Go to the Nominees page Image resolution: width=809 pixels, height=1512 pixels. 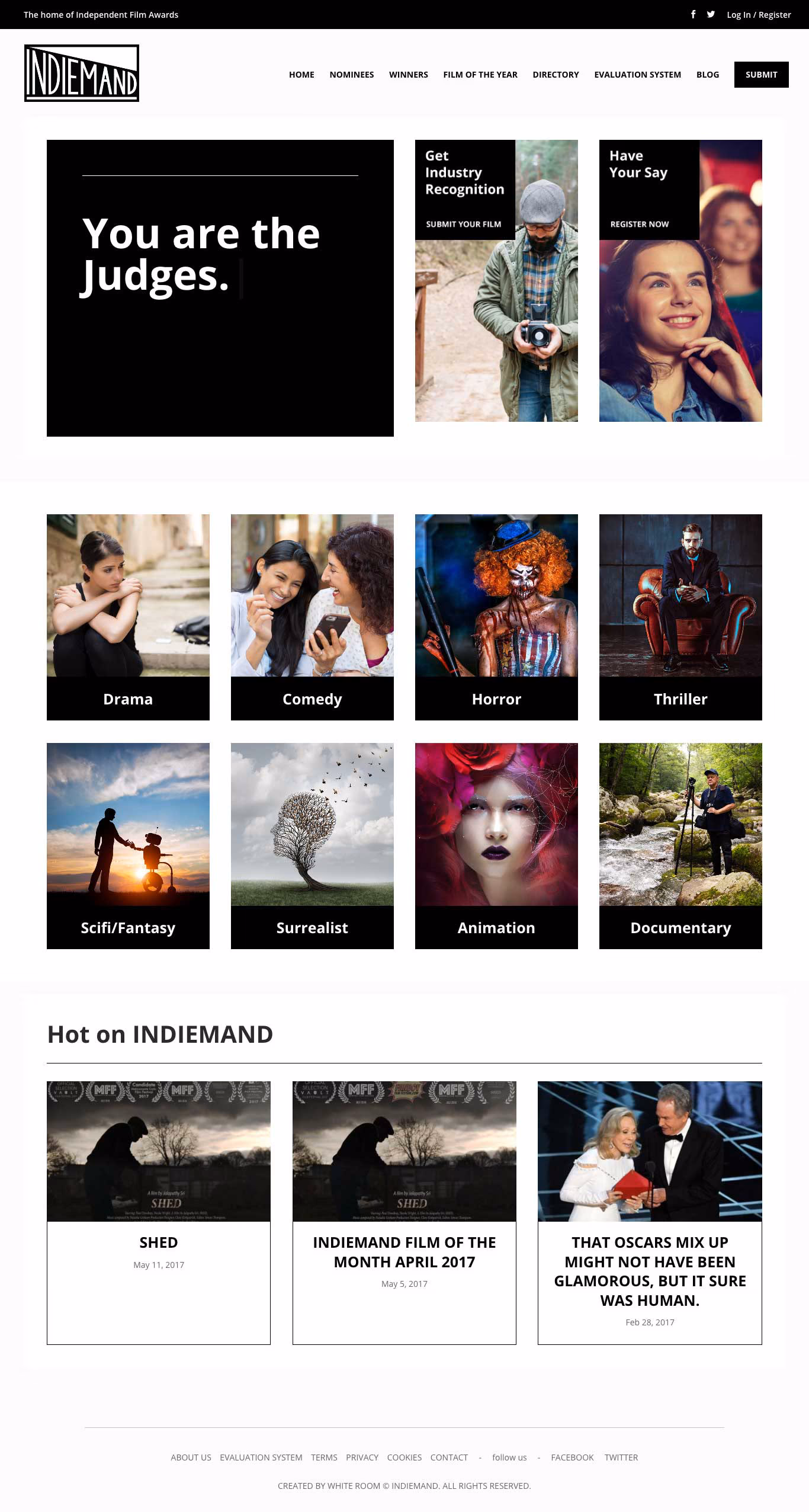(x=351, y=75)
